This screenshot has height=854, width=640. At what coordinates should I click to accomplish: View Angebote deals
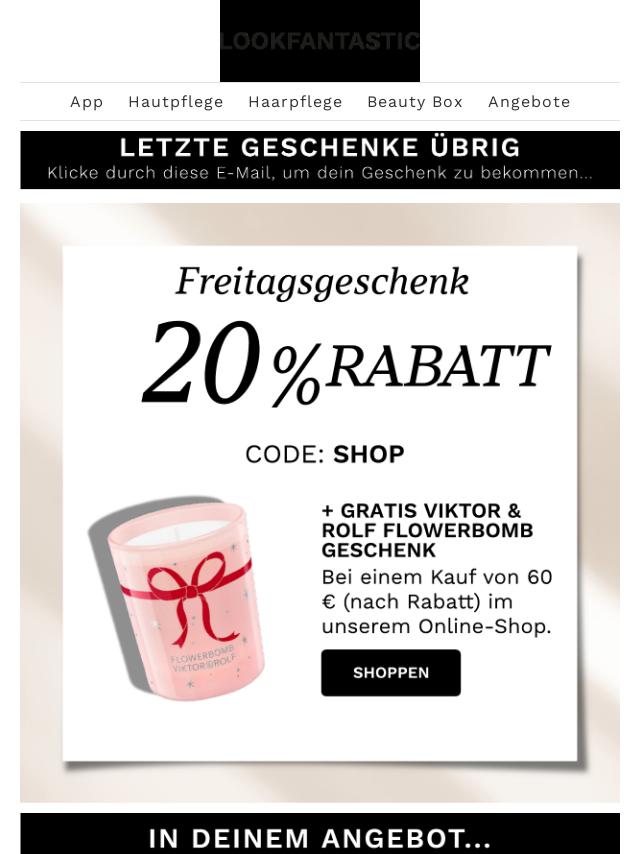pos(529,102)
